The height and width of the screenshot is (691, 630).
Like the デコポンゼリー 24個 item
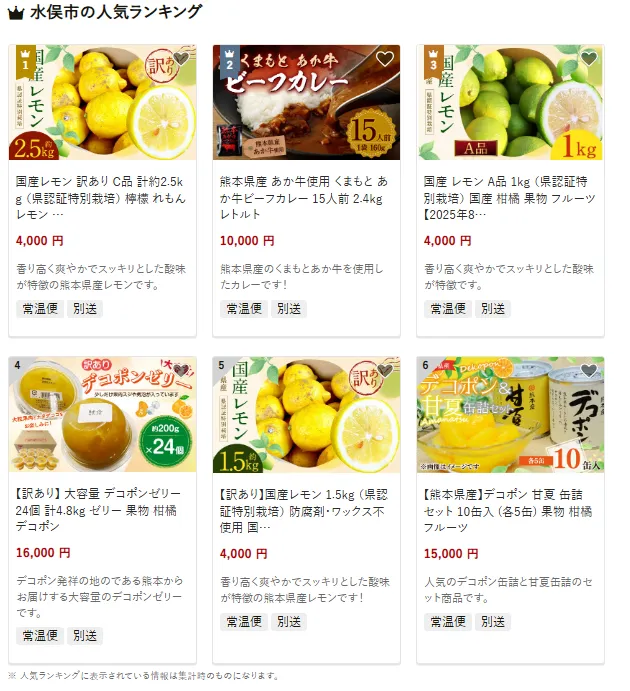click(180, 372)
